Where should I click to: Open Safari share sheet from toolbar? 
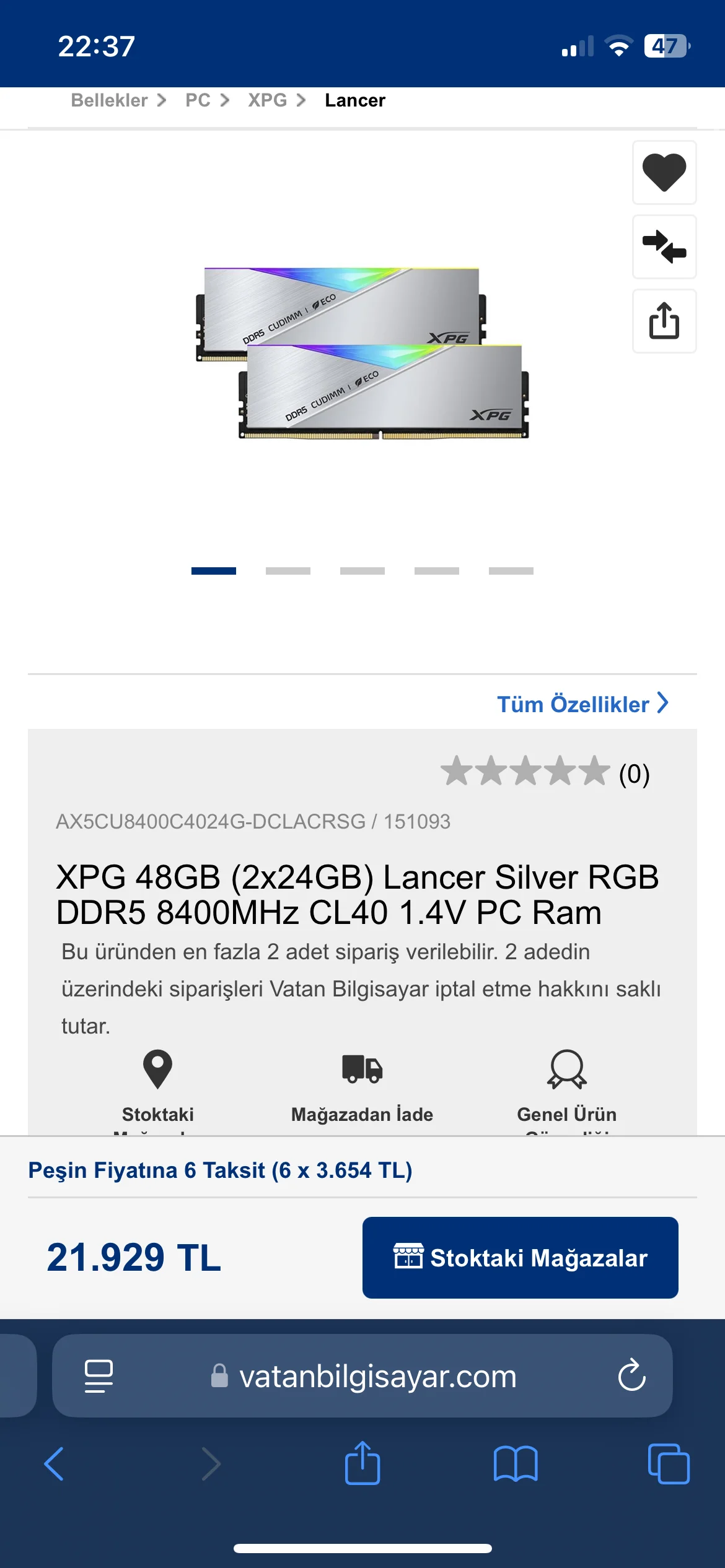coord(362,1464)
